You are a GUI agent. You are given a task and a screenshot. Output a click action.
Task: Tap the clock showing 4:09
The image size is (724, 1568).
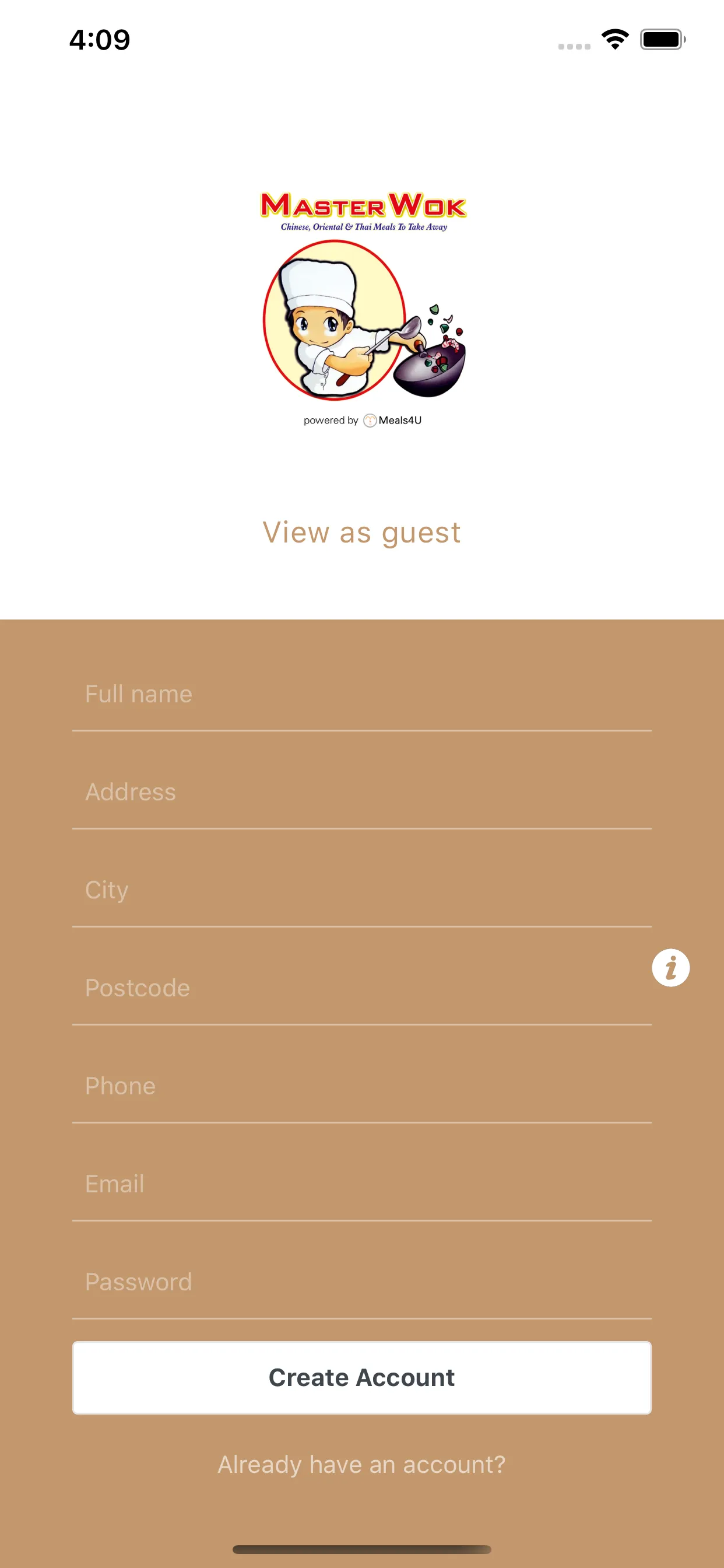click(99, 39)
